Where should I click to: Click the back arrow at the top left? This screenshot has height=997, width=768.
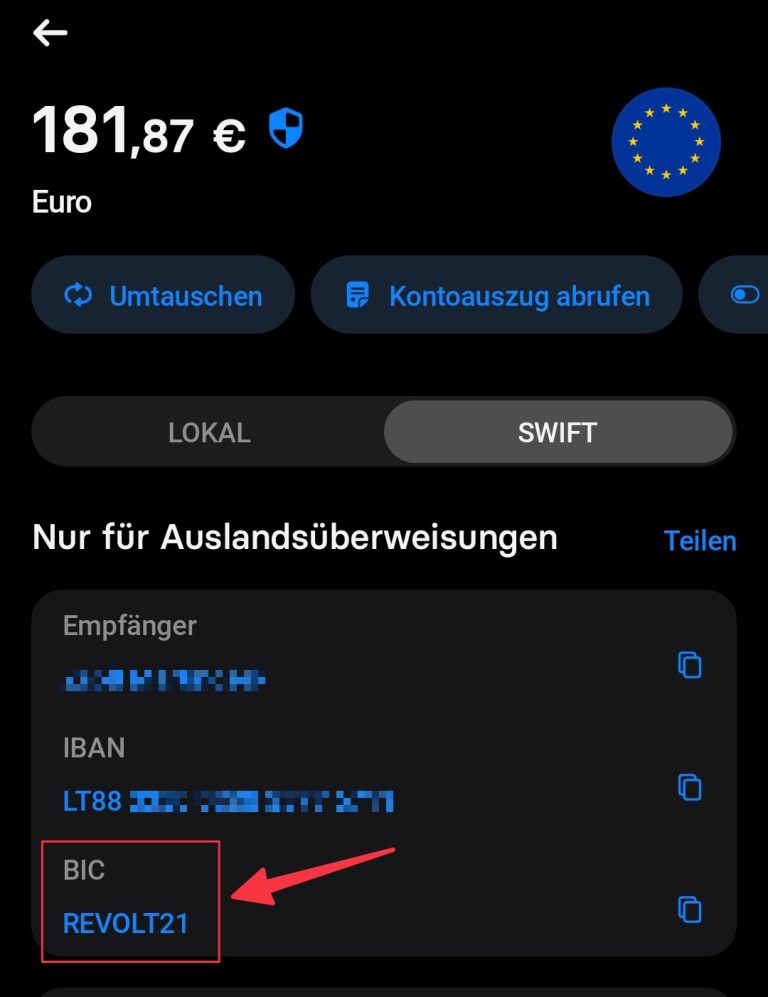(x=49, y=32)
